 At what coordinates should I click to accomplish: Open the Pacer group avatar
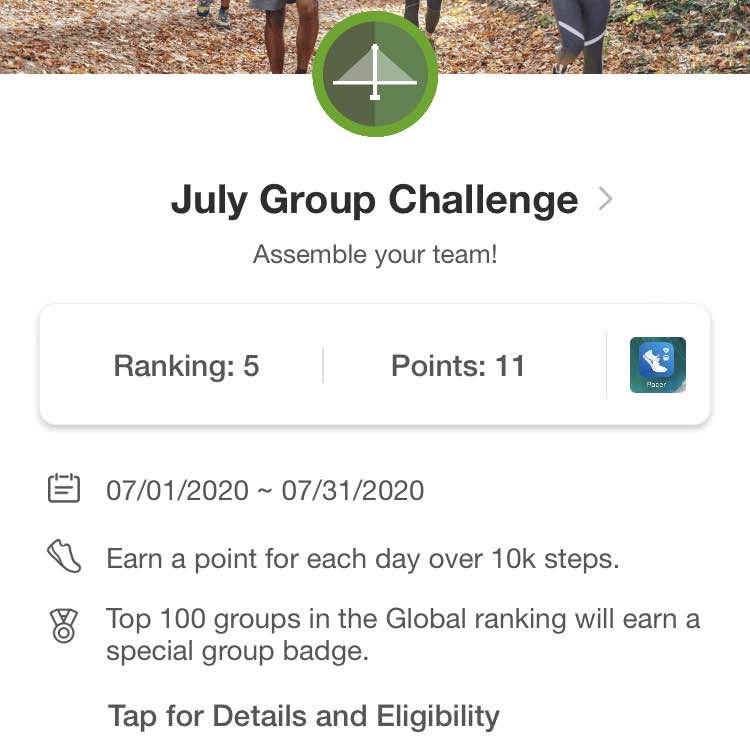coord(657,365)
